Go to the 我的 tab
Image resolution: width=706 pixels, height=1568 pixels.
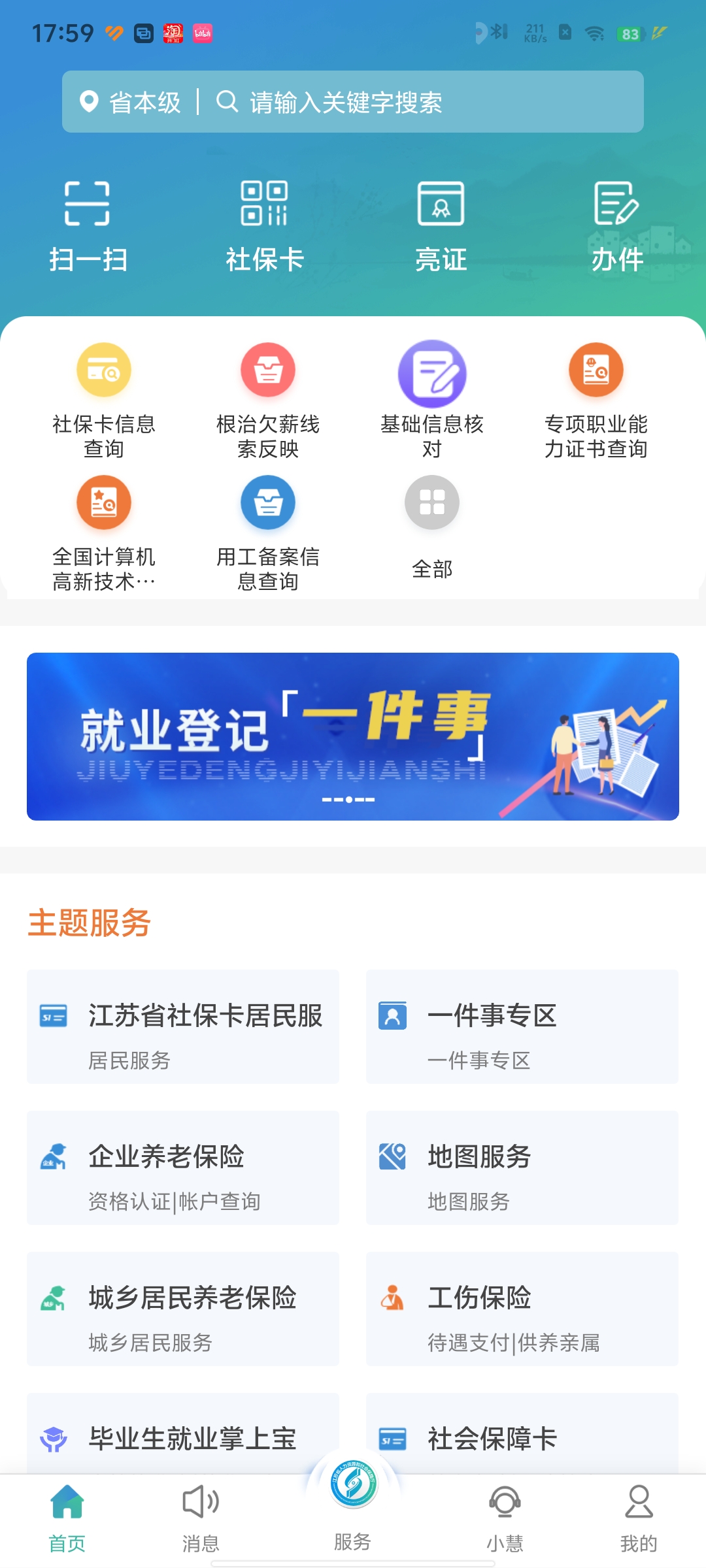(x=639, y=1518)
